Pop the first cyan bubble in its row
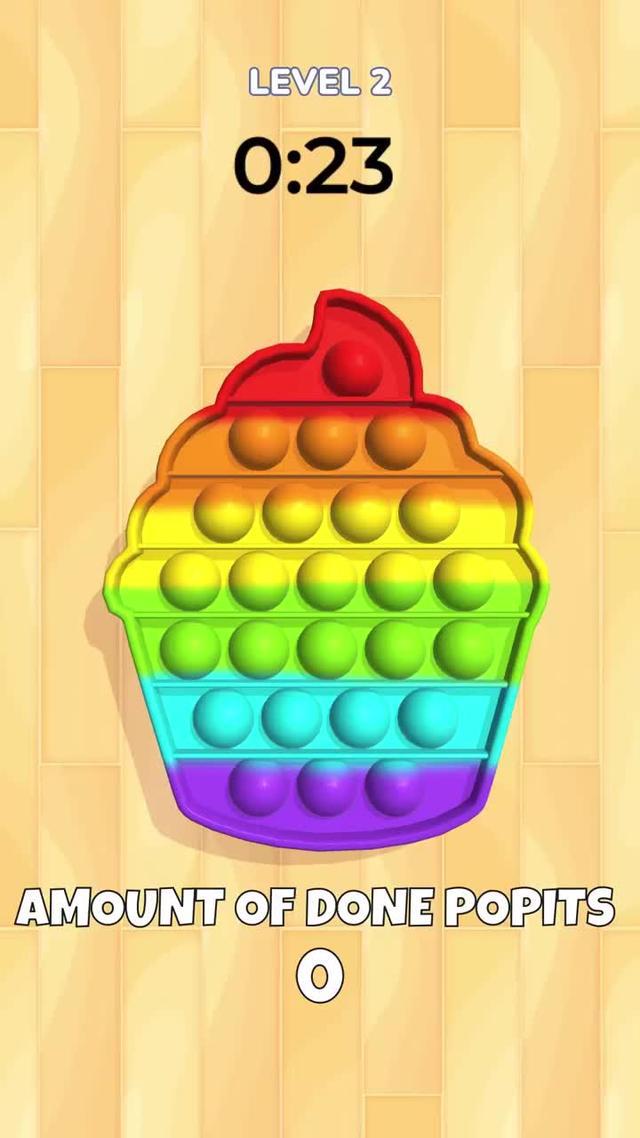This screenshot has width=640, height=1138. (222, 716)
